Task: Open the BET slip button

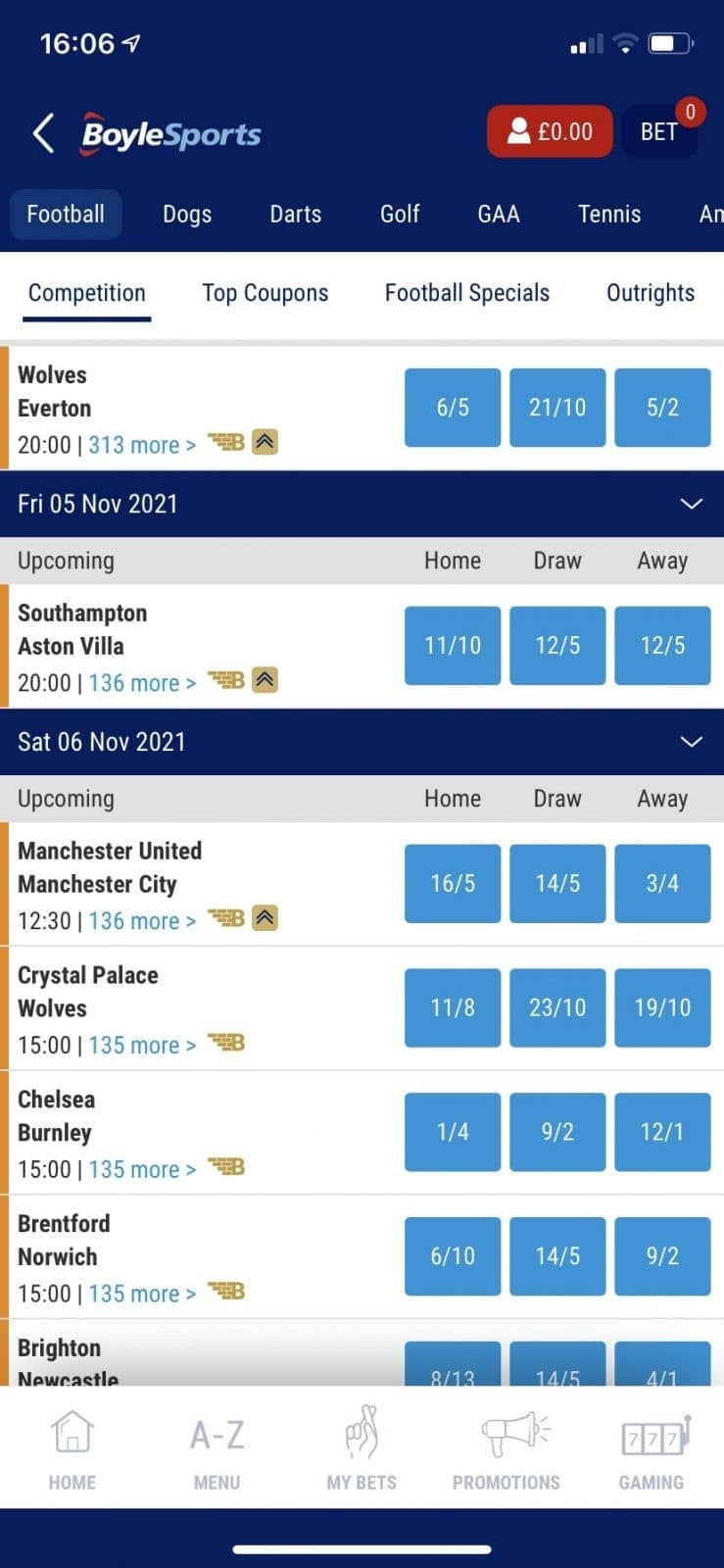Action: (x=659, y=131)
